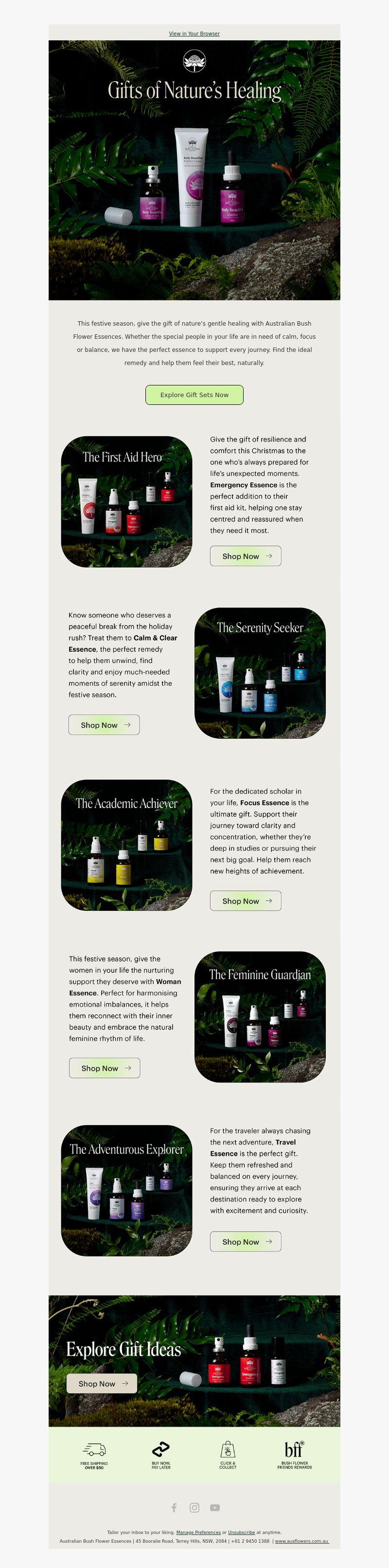Shop Now for Calm & Clear Essence

104,724
